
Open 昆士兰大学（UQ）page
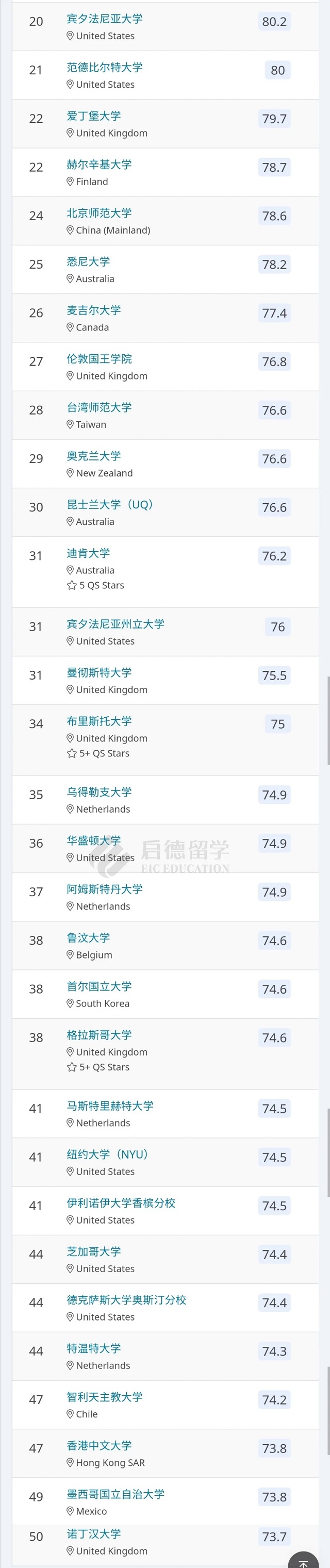(110, 505)
